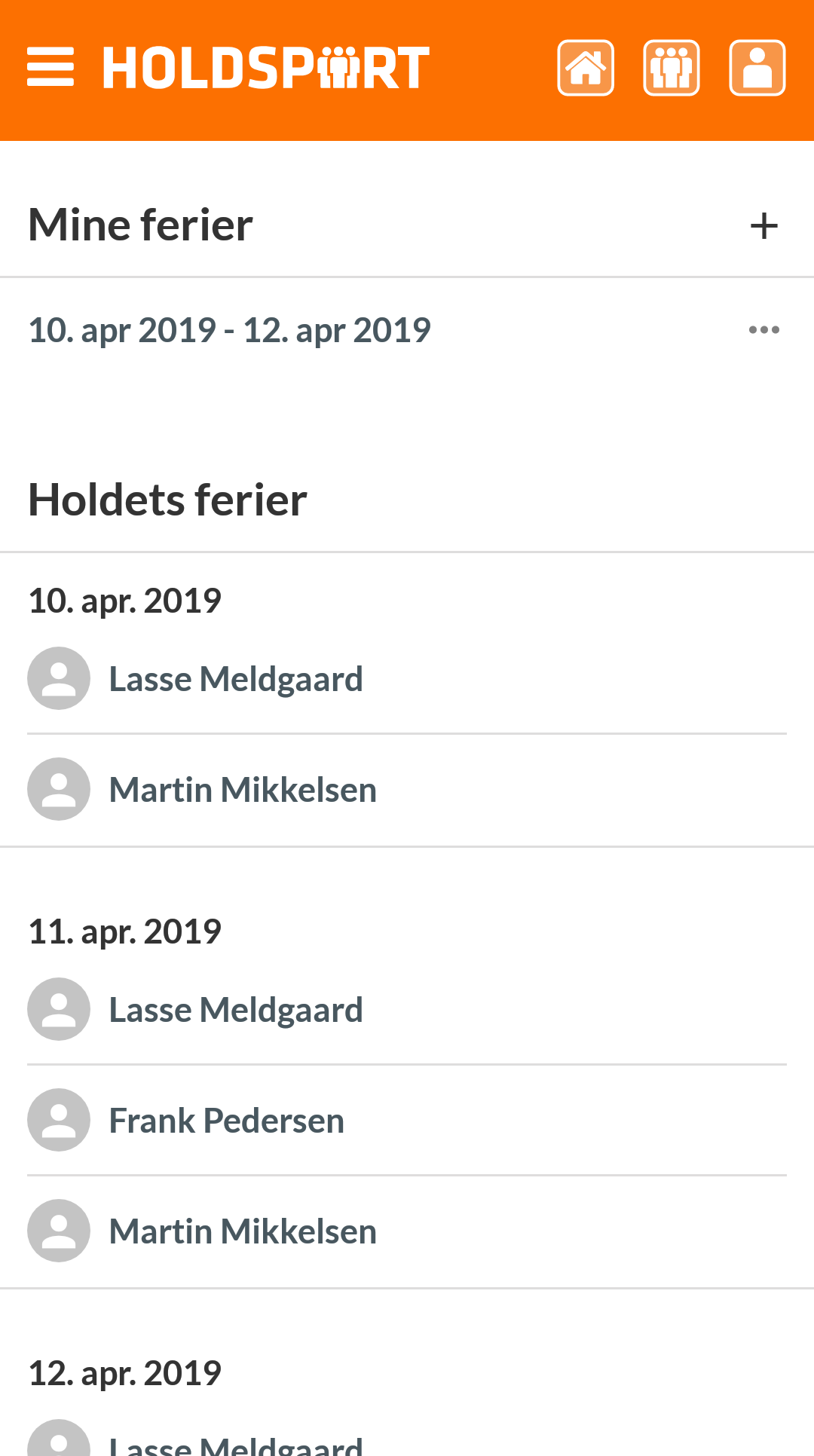Select Lasse Meldgaard under 10. apr. 2019
Viewport: 814px width, 1456px height.
[x=407, y=679]
